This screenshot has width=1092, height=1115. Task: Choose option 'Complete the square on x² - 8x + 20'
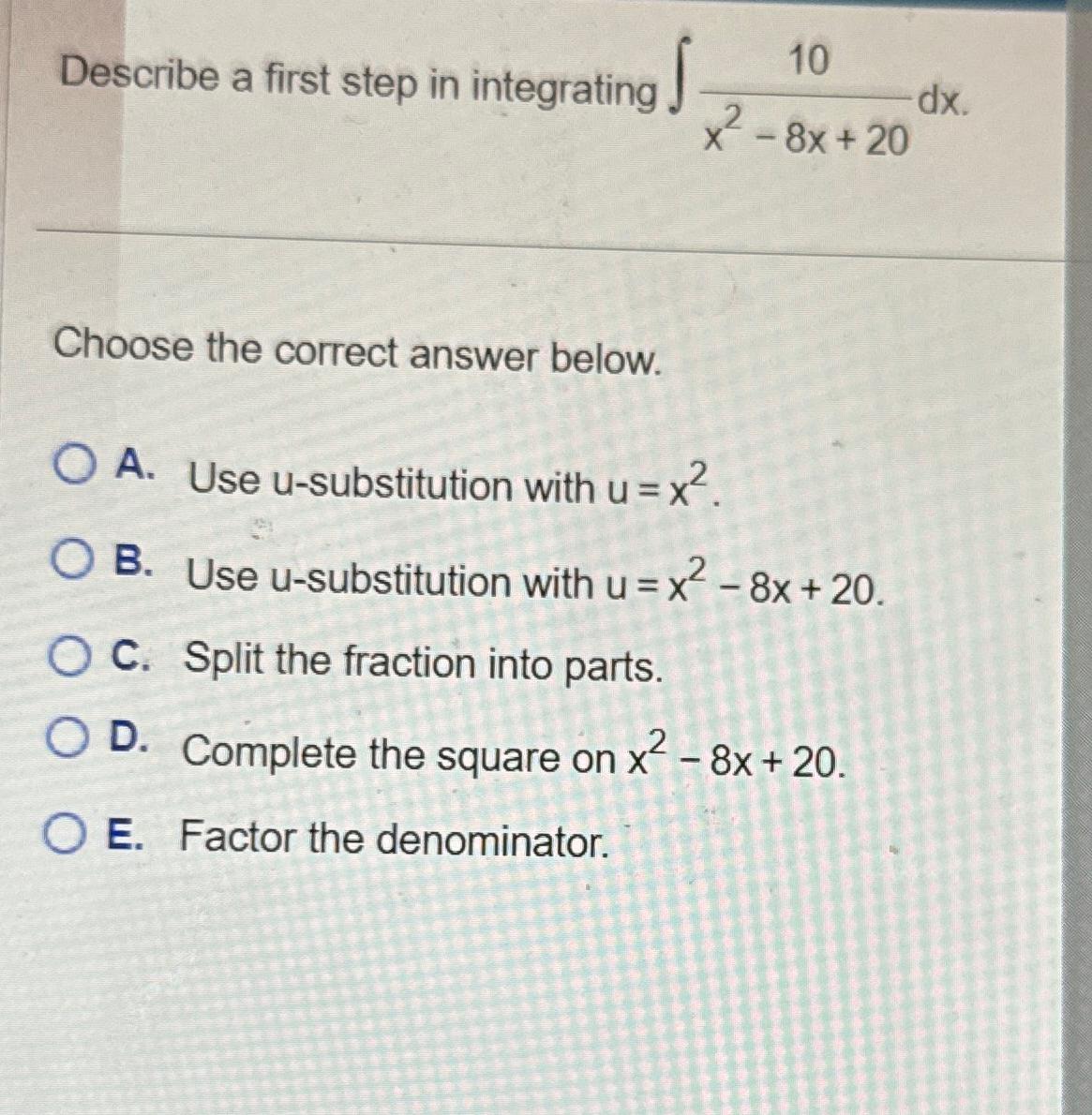coord(511,755)
